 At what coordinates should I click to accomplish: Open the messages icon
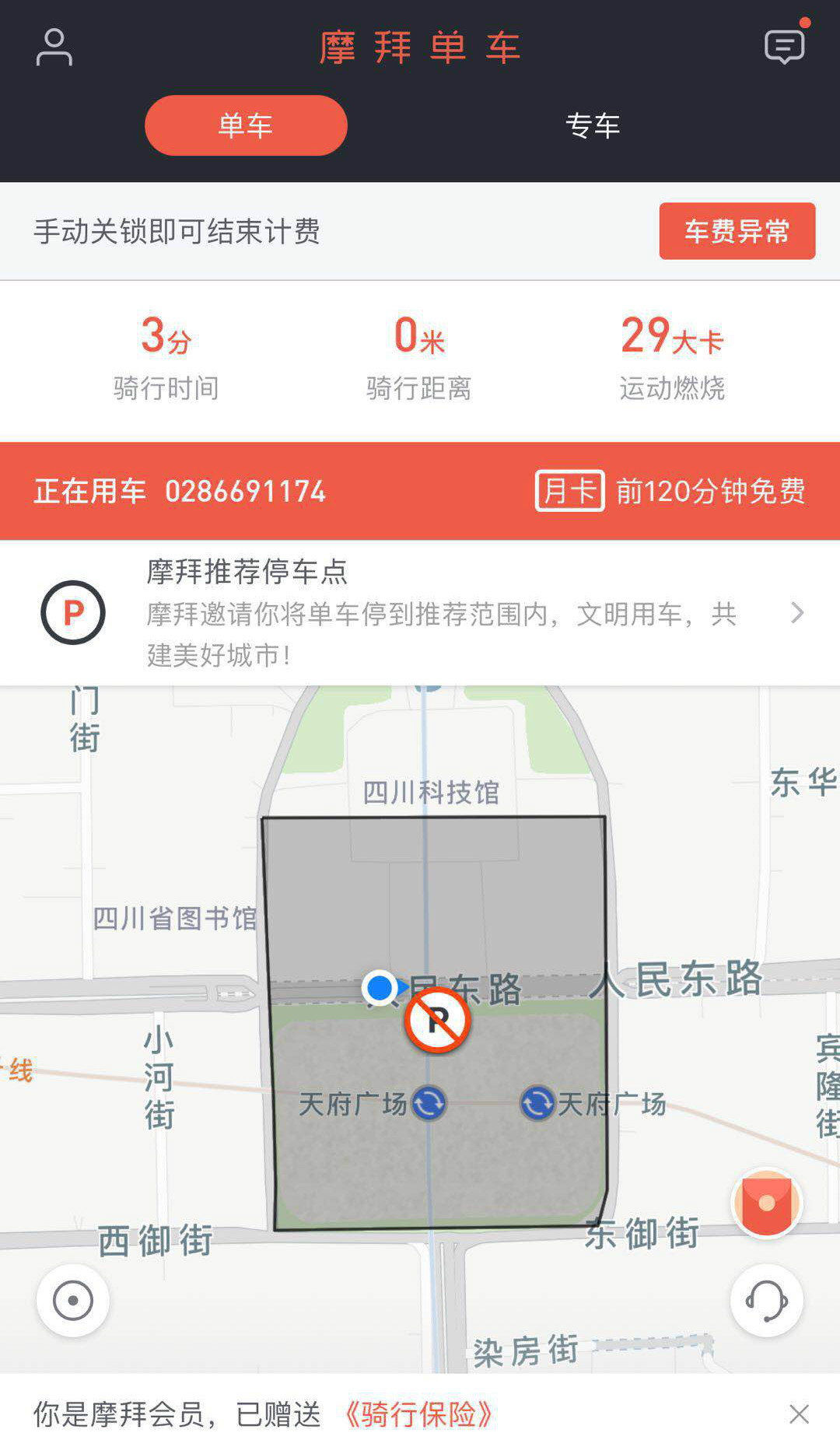click(x=784, y=47)
